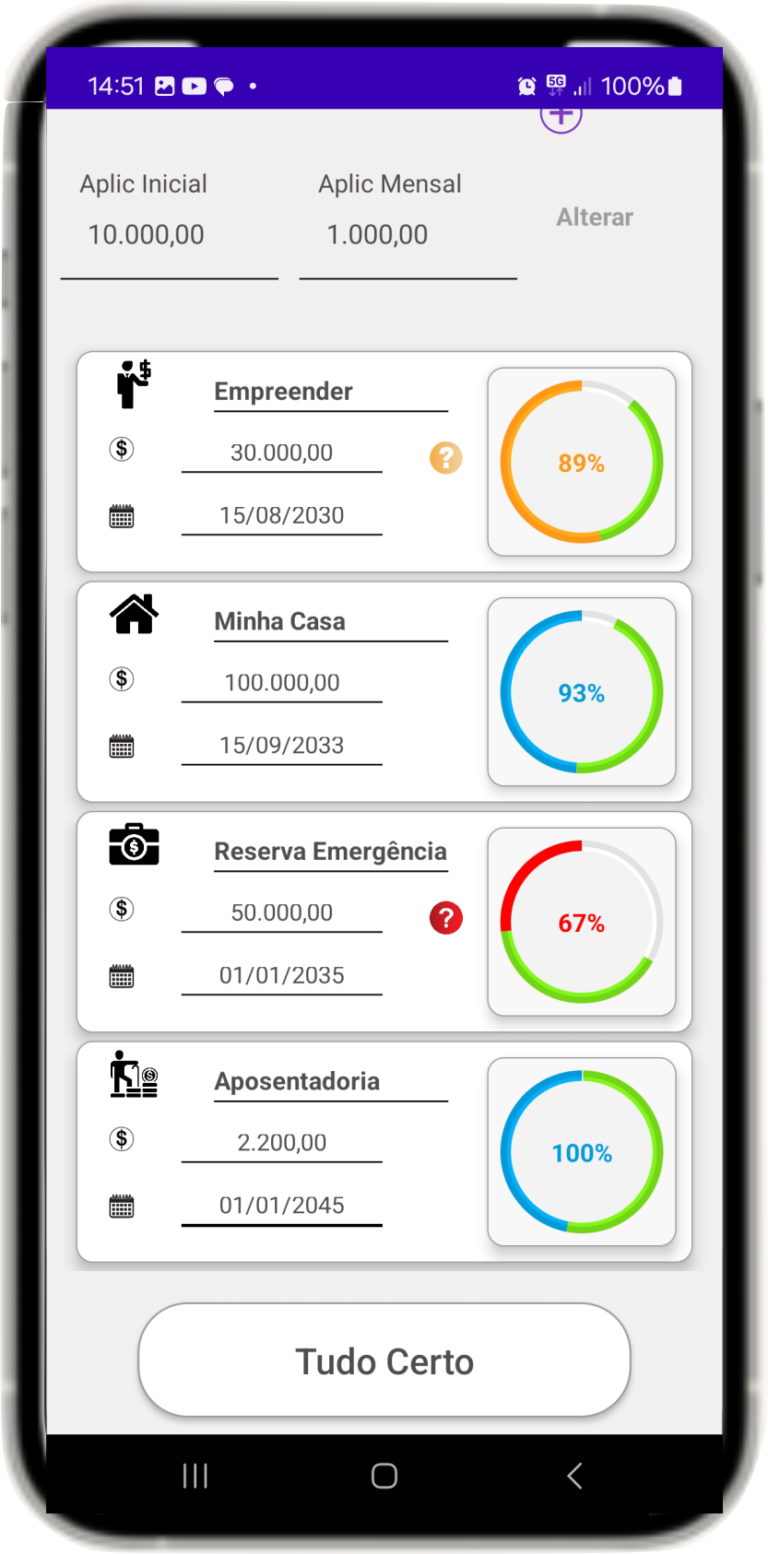Viewport: 768px width, 1554px height.
Task: Tap the plus icon to add a goal
Action: (561, 116)
